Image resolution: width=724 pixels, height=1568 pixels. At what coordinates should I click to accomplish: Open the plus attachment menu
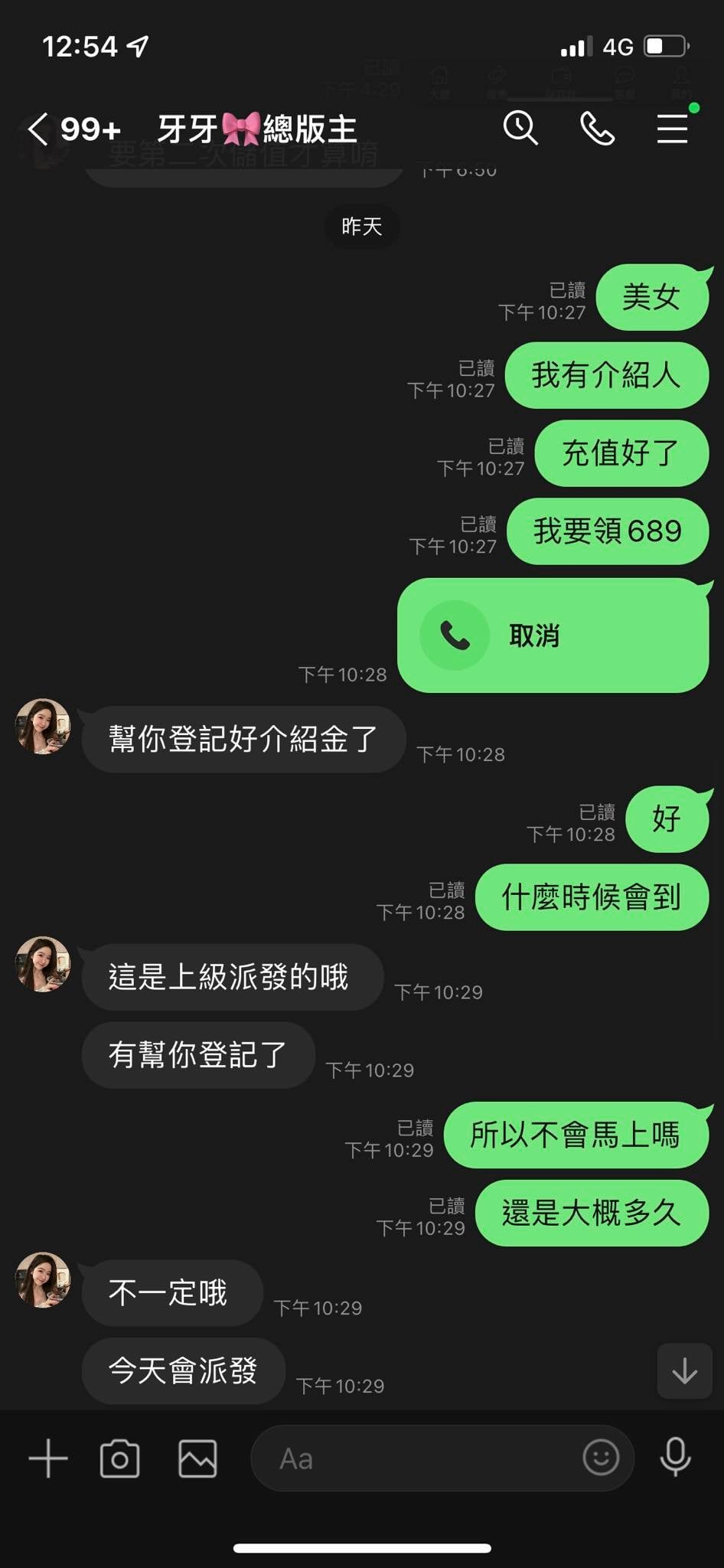(48, 1459)
